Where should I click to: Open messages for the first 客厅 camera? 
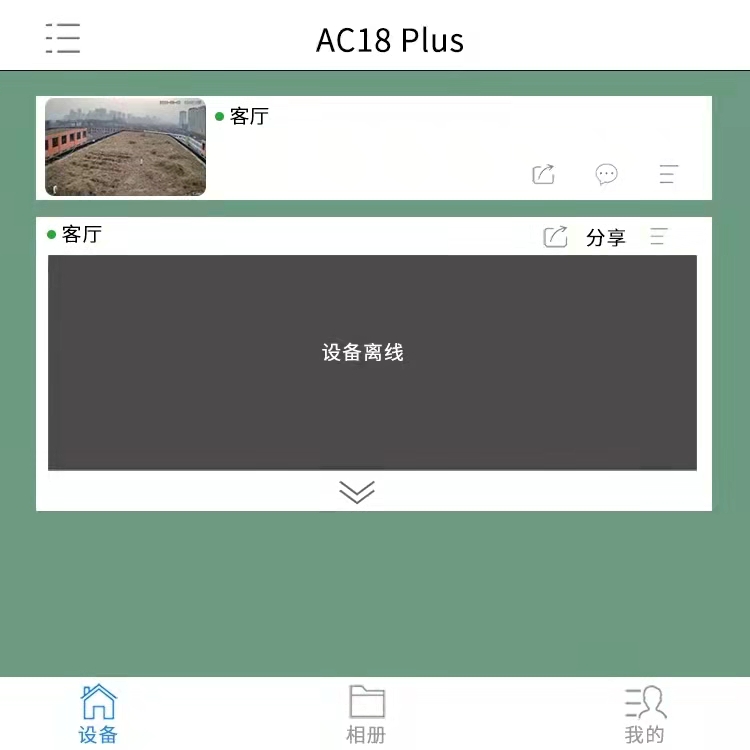click(606, 174)
